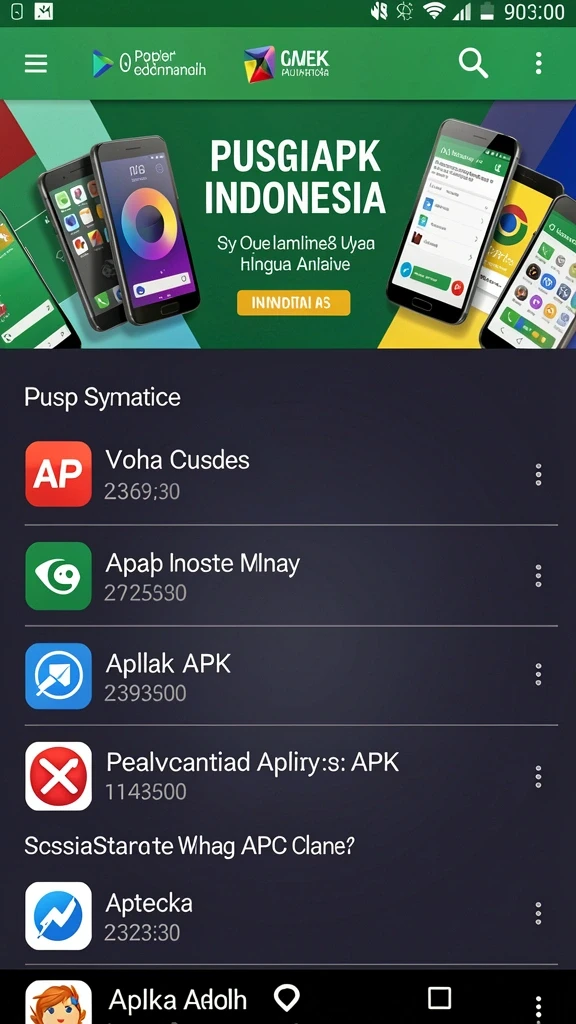576x1024 pixels.
Task: Open the hamburger drawer menu
Action: [x=36, y=63]
